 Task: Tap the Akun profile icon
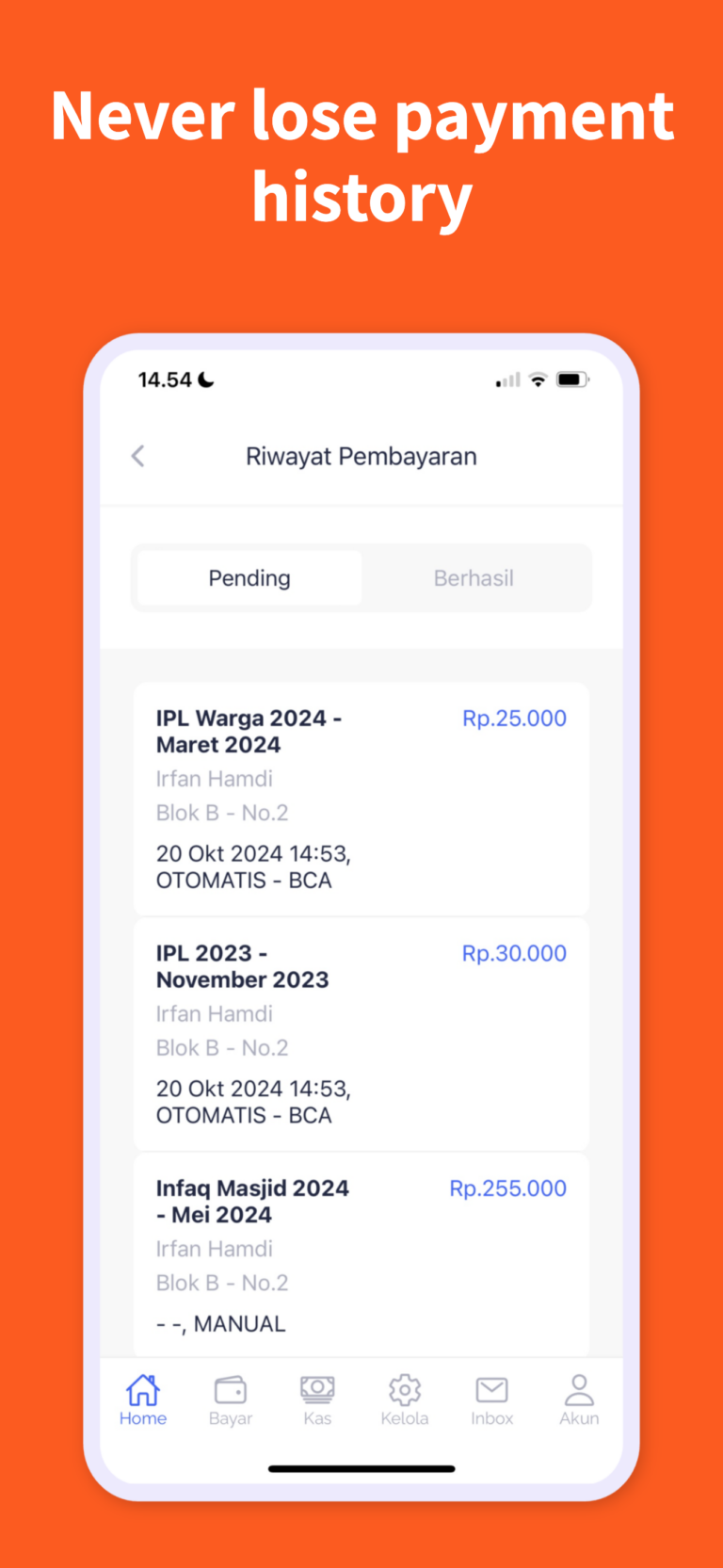coord(579,1389)
